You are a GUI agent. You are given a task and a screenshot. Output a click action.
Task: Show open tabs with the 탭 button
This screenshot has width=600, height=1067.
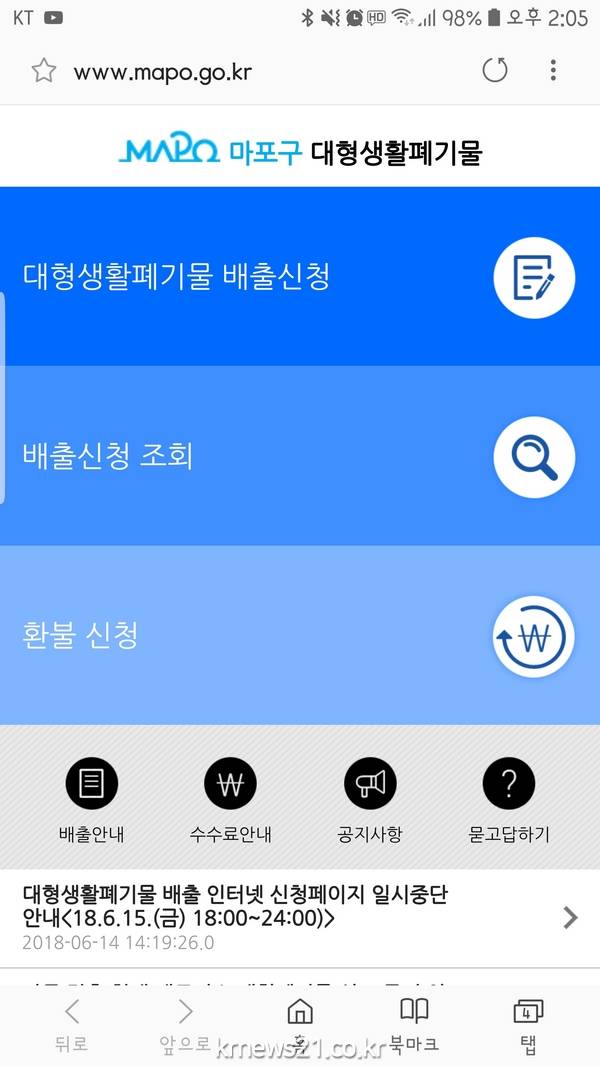[x=528, y=1024]
